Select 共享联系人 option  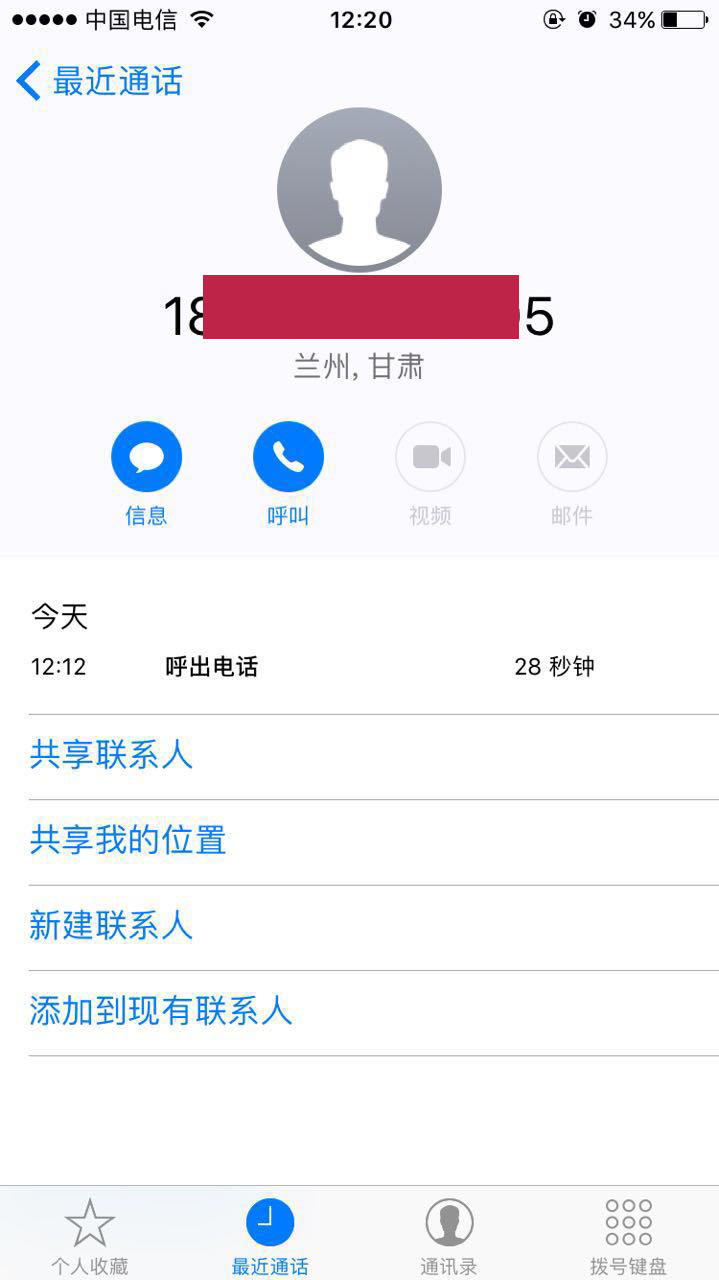pos(111,755)
